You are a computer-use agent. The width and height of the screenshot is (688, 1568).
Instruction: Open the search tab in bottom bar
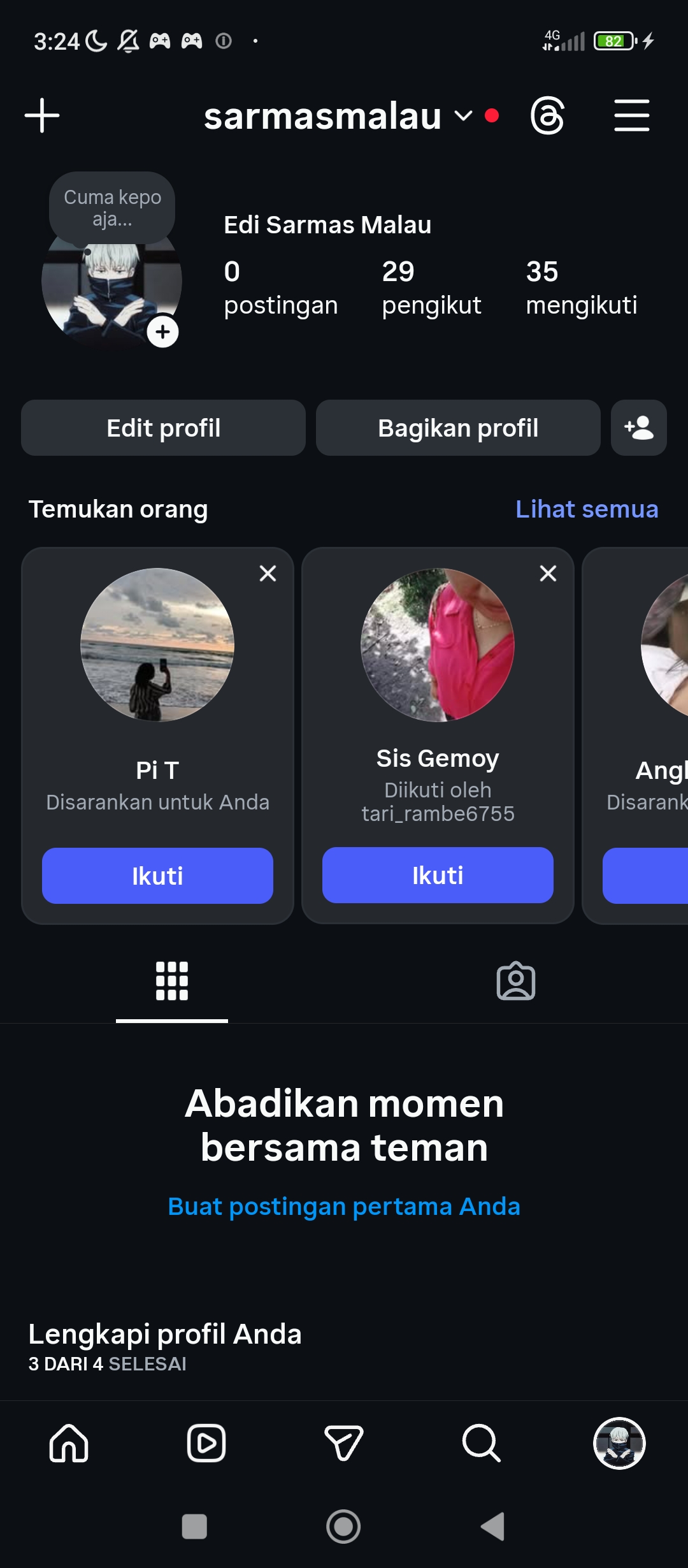coord(482,1443)
